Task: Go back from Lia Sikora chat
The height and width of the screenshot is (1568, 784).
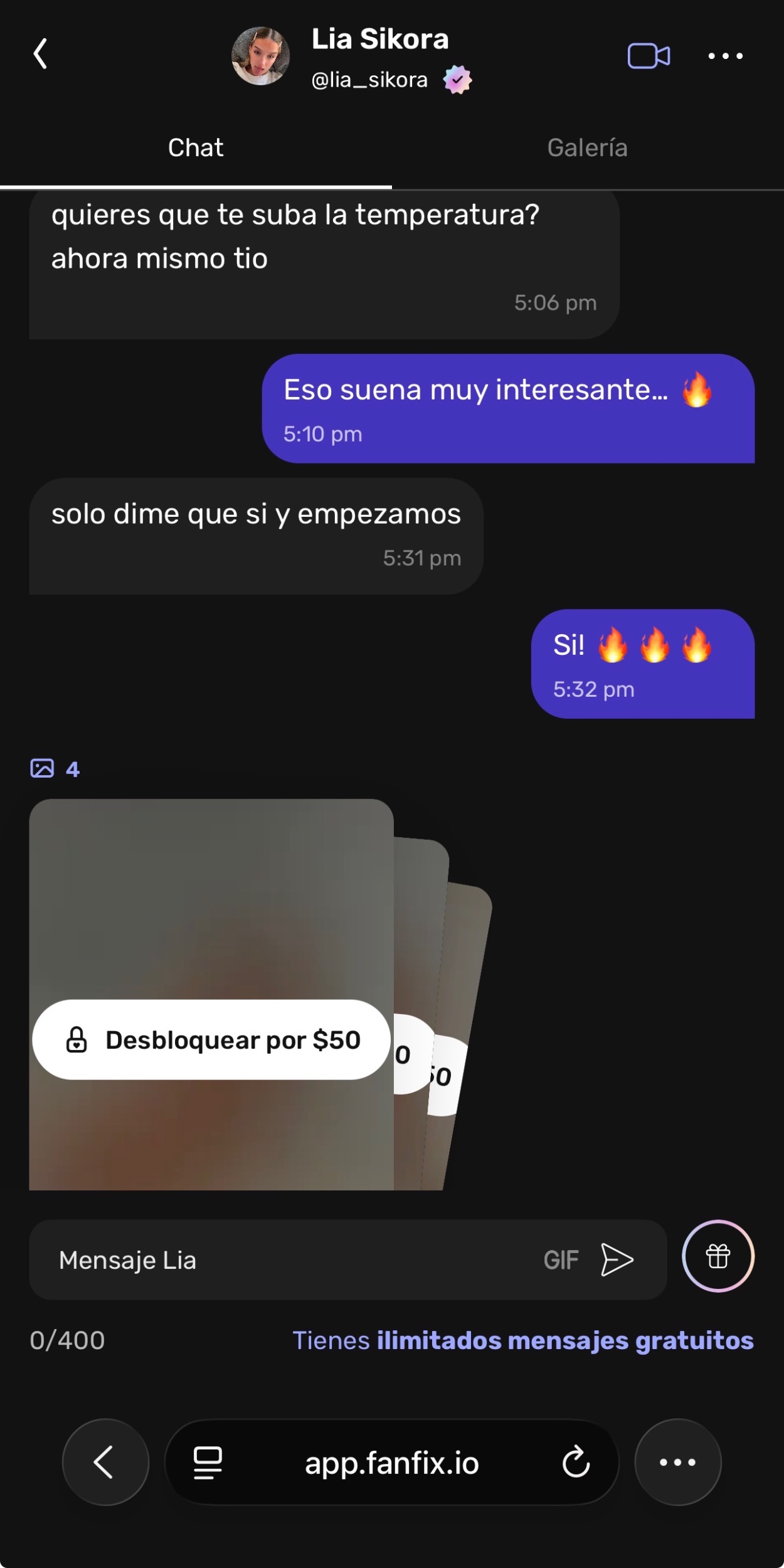Action: 41,54
